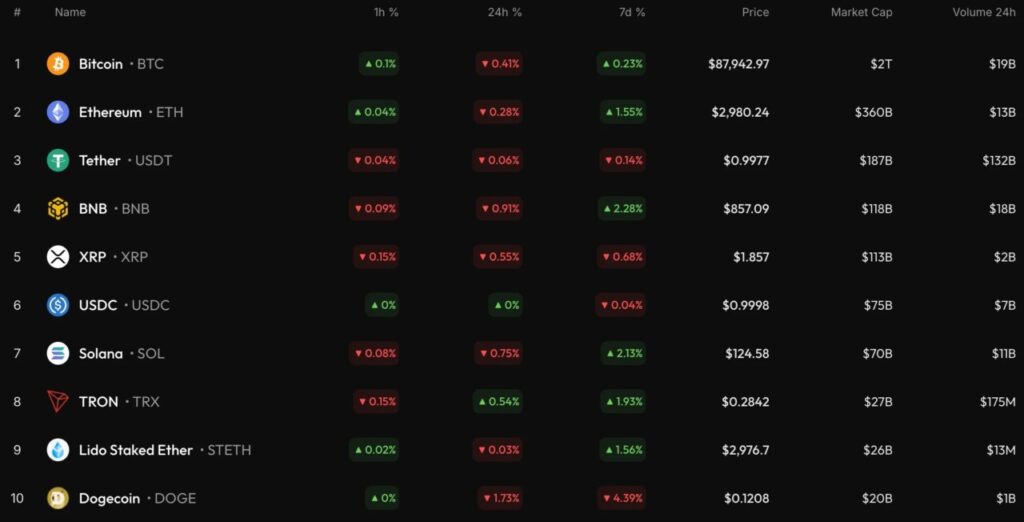View Solana SOL details
Viewport: 1024px width, 522px height.
[101, 353]
